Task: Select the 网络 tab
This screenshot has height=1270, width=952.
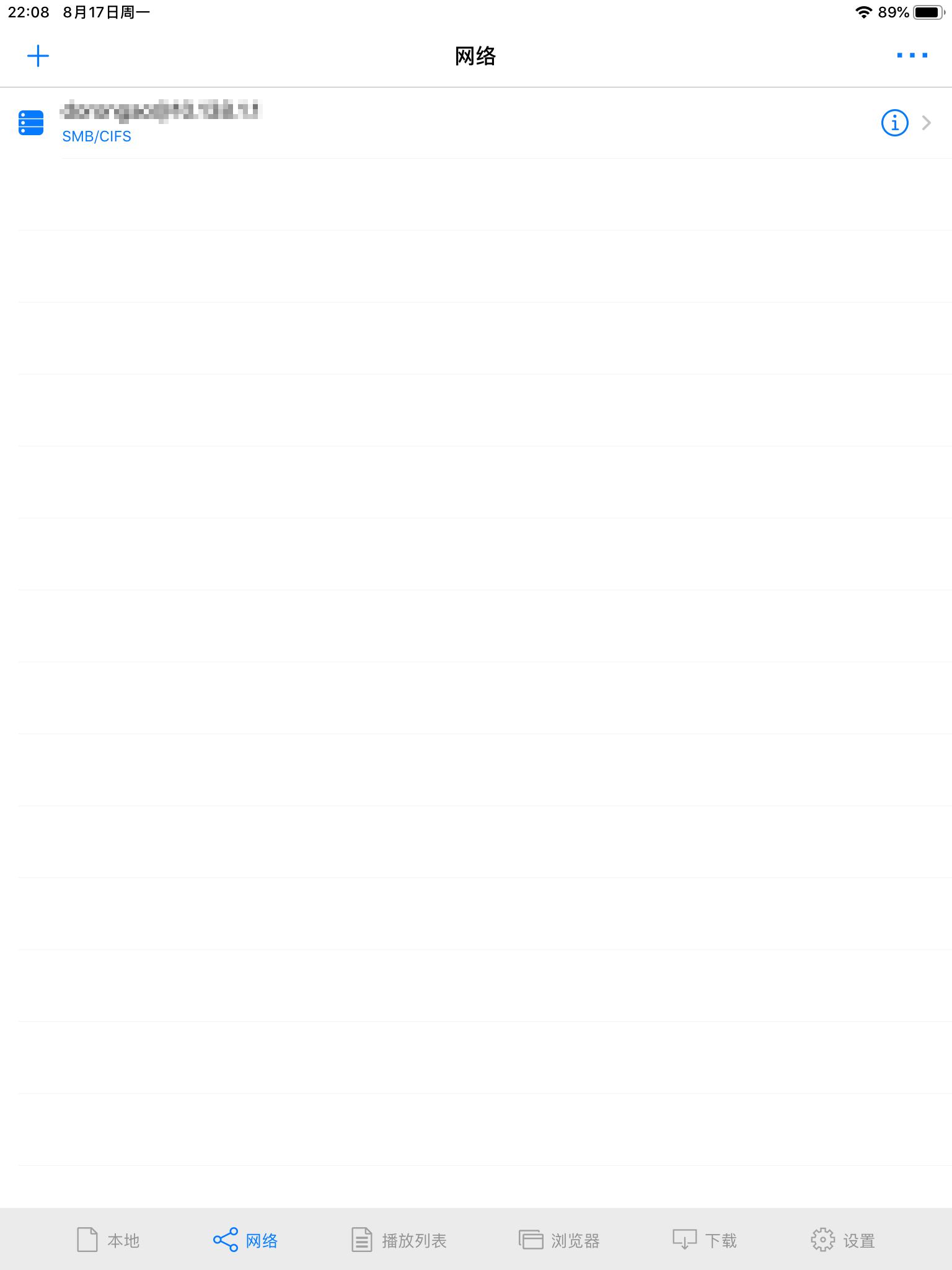Action: tap(245, 1240)
